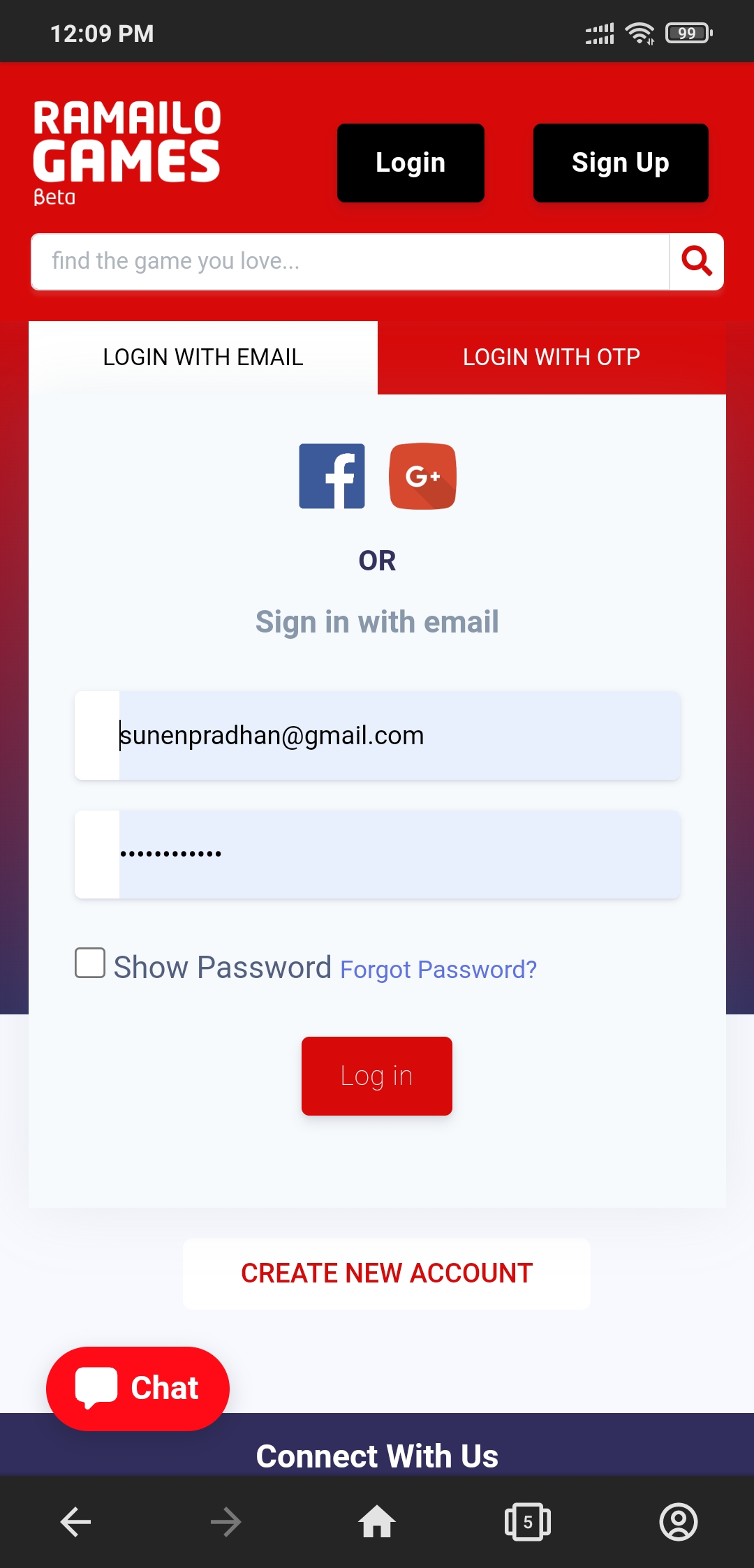Focus the game search box

350,261
